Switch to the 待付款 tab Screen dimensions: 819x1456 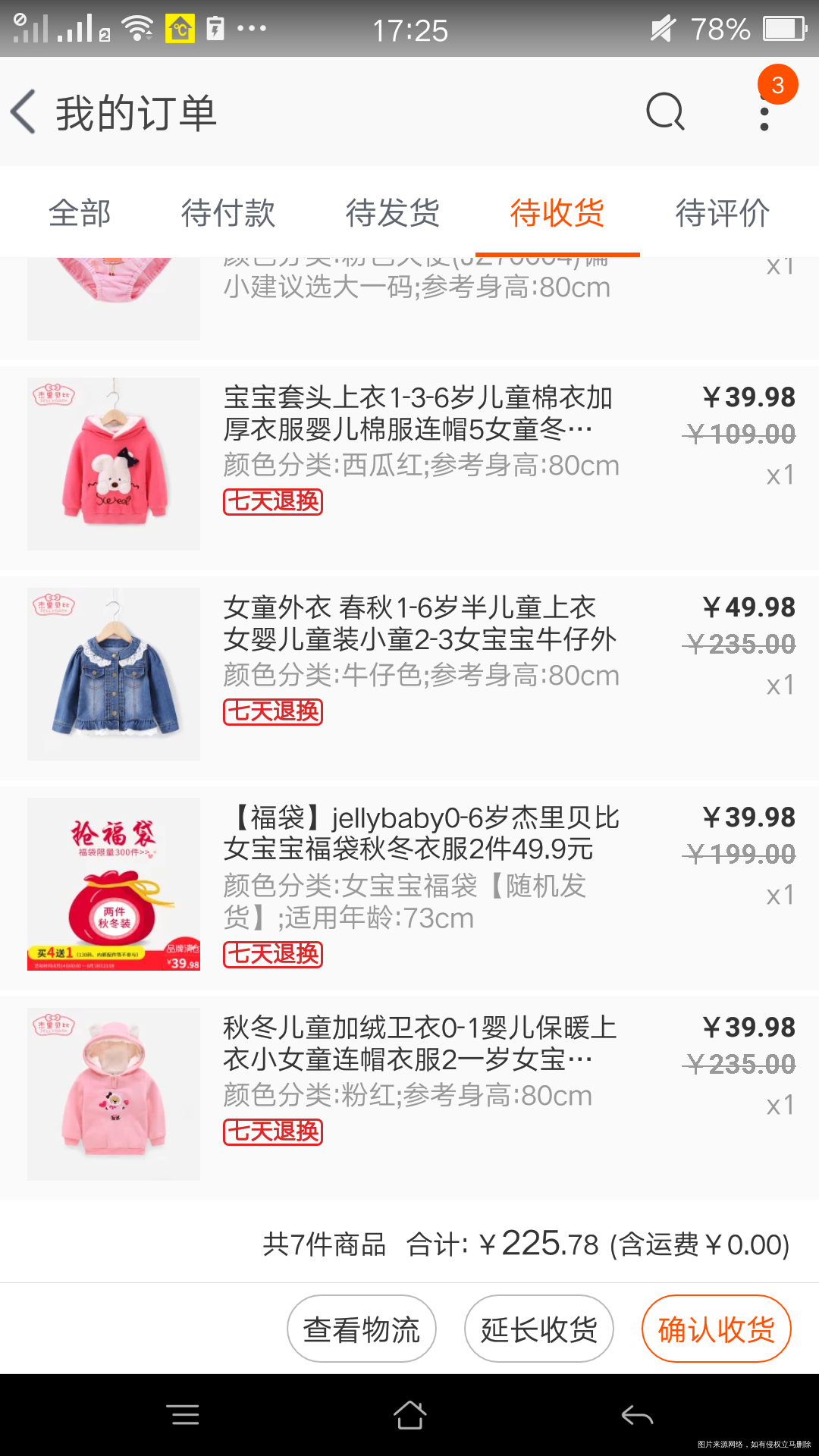[229, 213]
